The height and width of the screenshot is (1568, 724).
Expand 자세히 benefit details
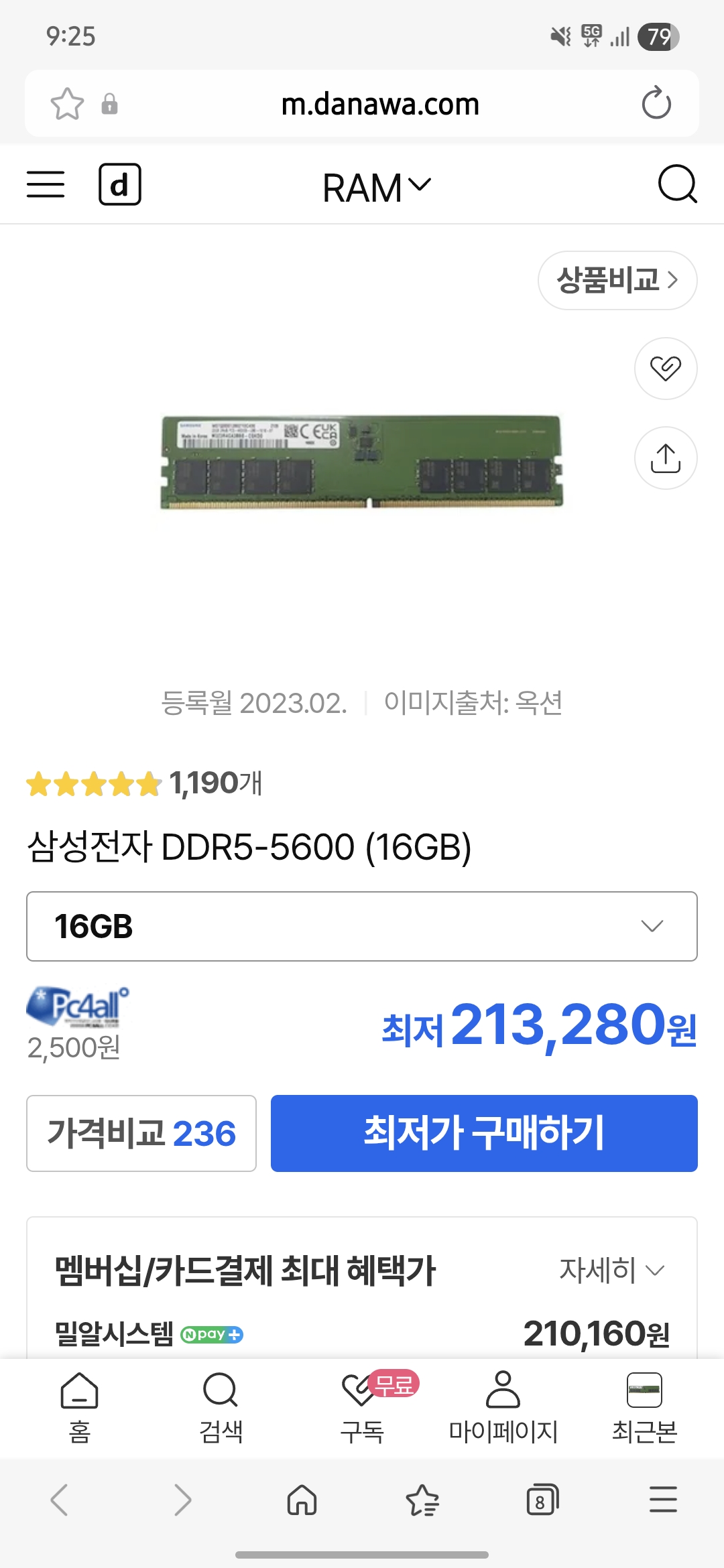[x=611, y=1270]
